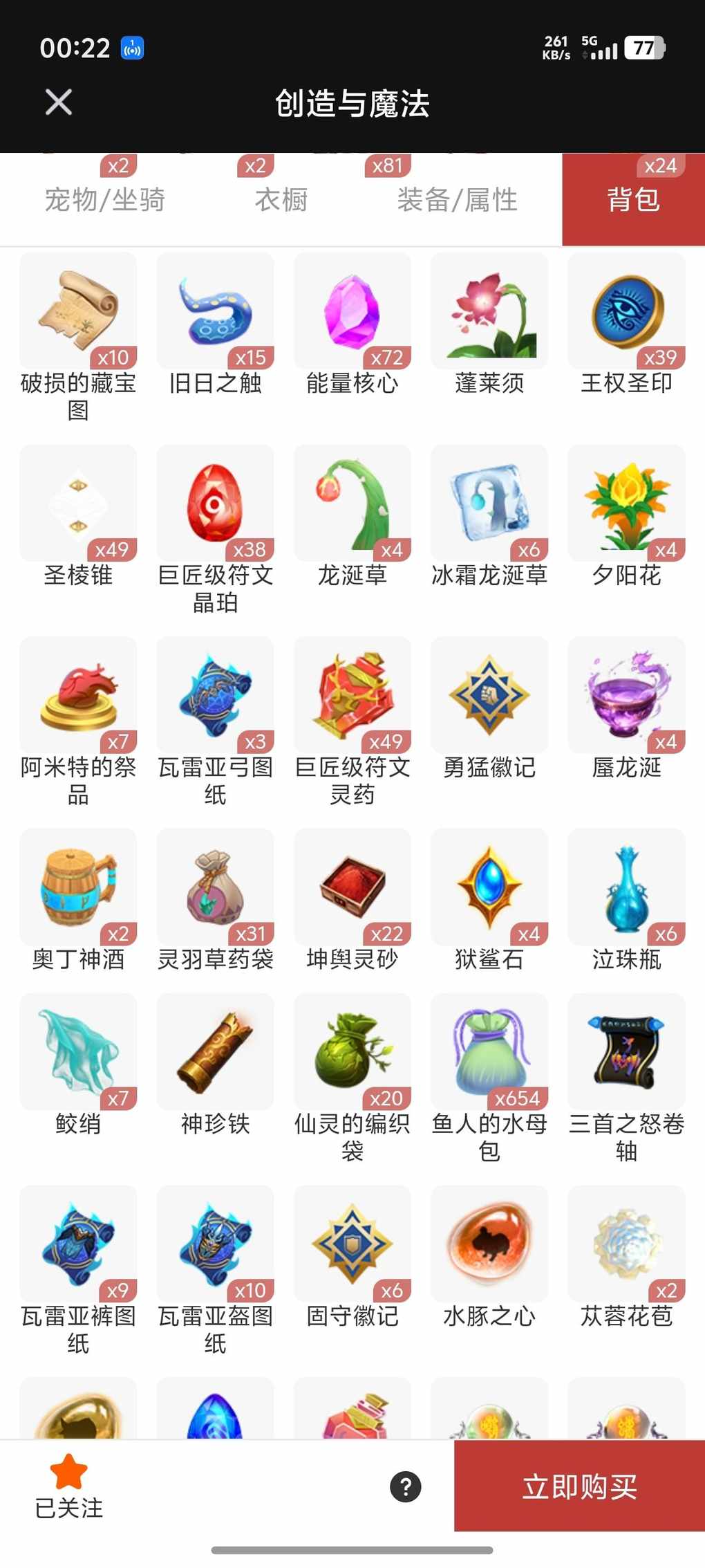The width and height of the screenshot is (705, 1568).
Task: View the 泣珠瓶 item
Action: coord(626,887)
